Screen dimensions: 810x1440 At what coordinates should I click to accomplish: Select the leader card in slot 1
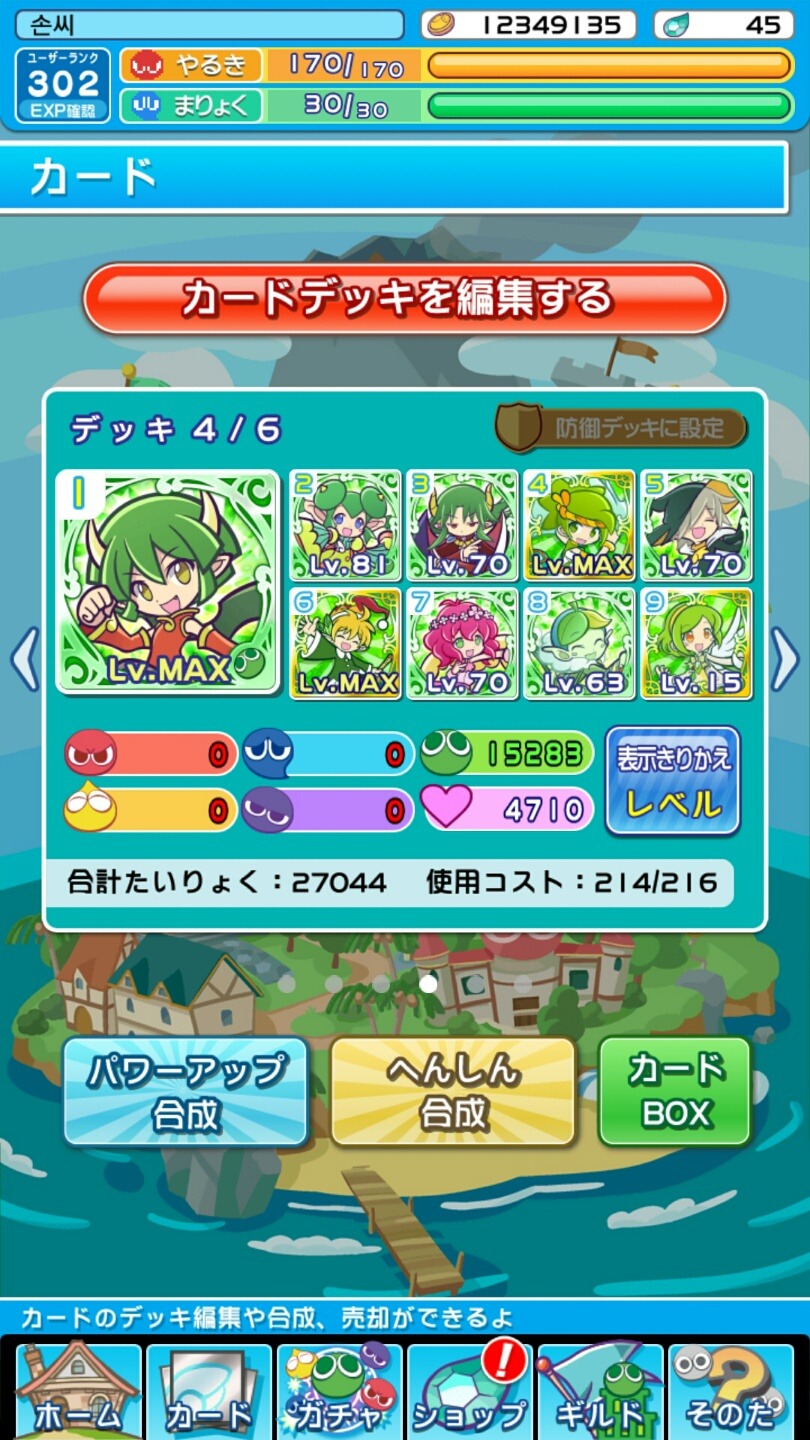pos(167,581)
